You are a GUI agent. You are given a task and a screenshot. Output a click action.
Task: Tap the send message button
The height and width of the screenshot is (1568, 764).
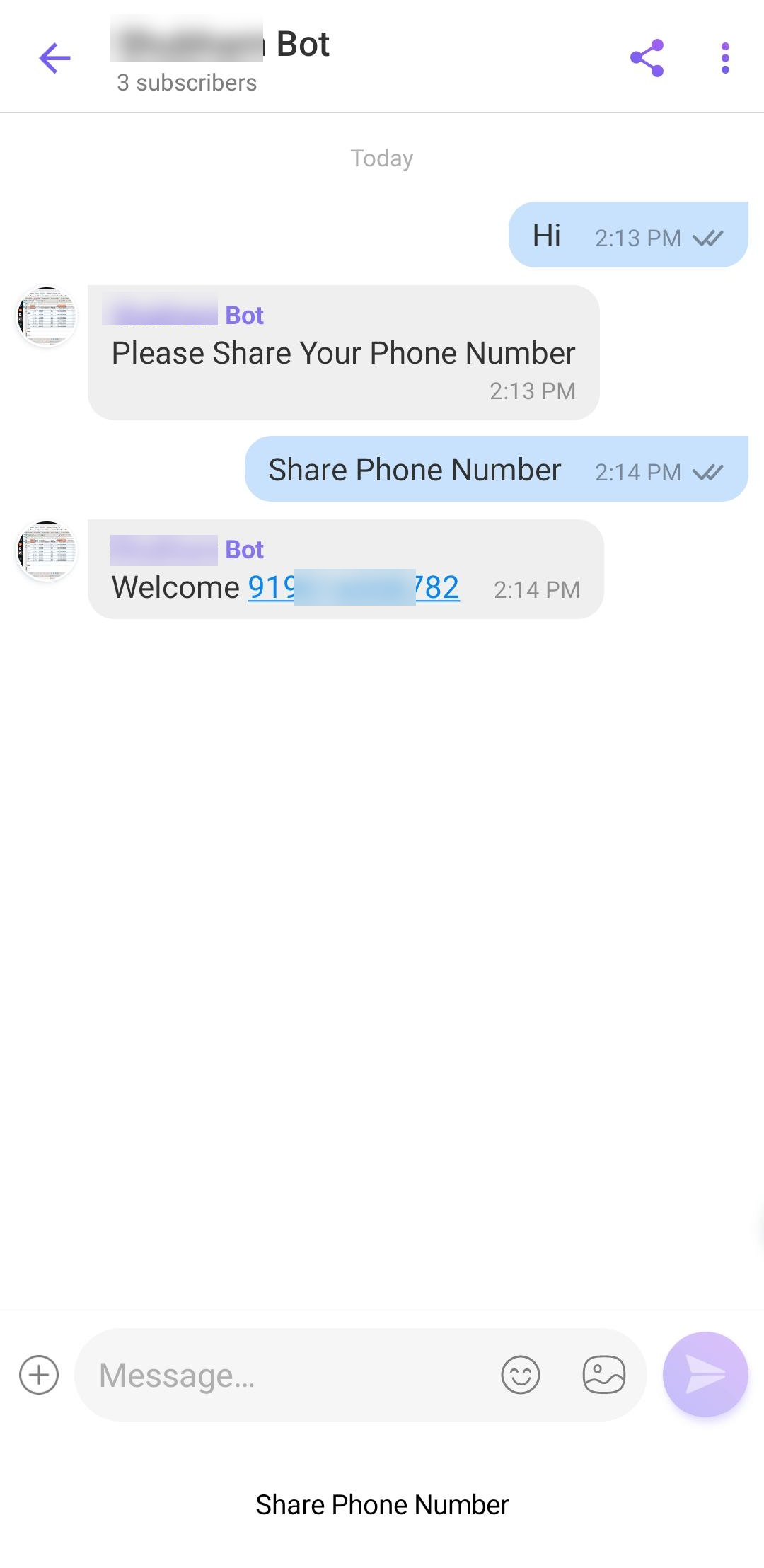click(x=705, y=1374)
